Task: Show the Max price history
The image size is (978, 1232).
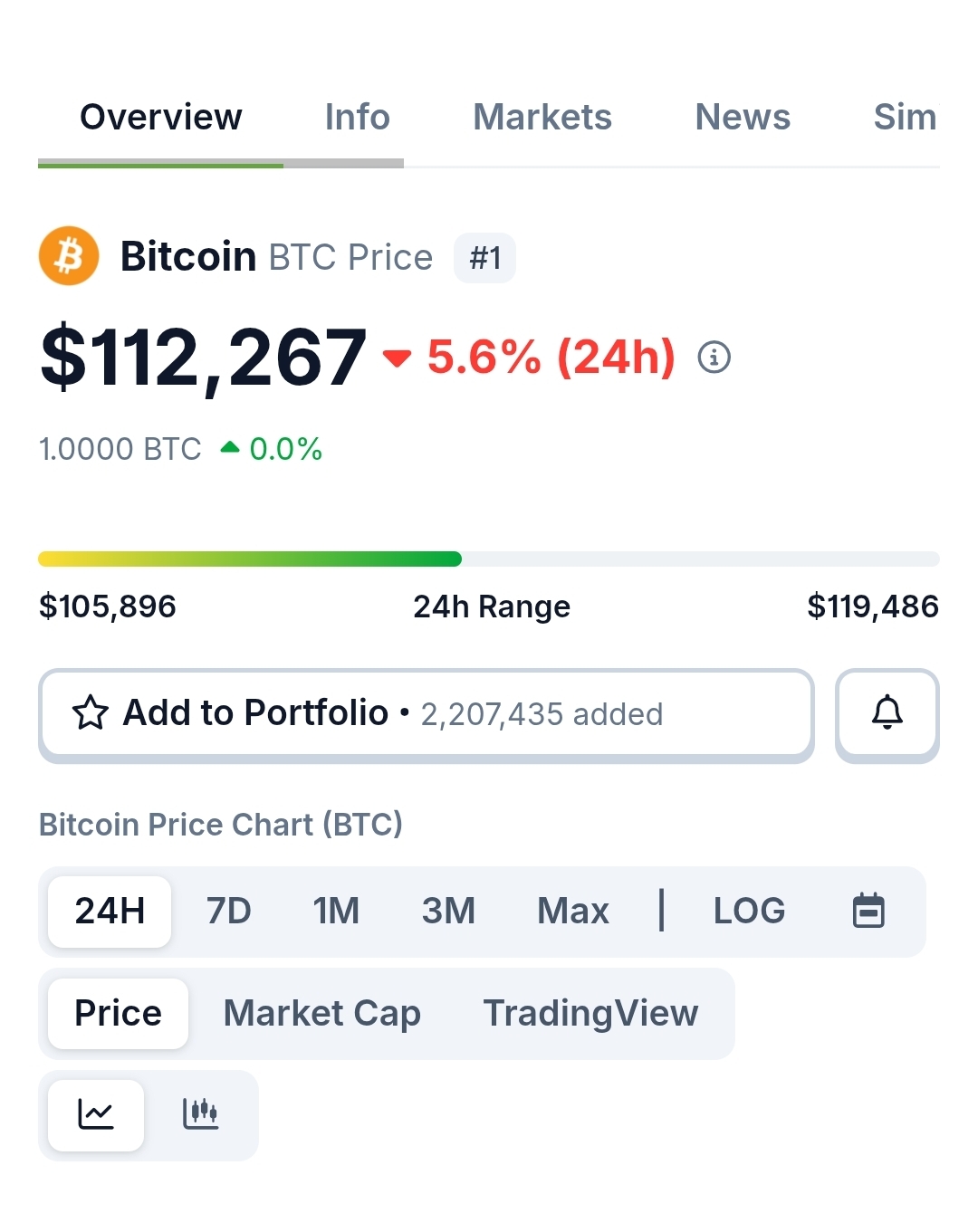Action: click(x=572, y=911)
